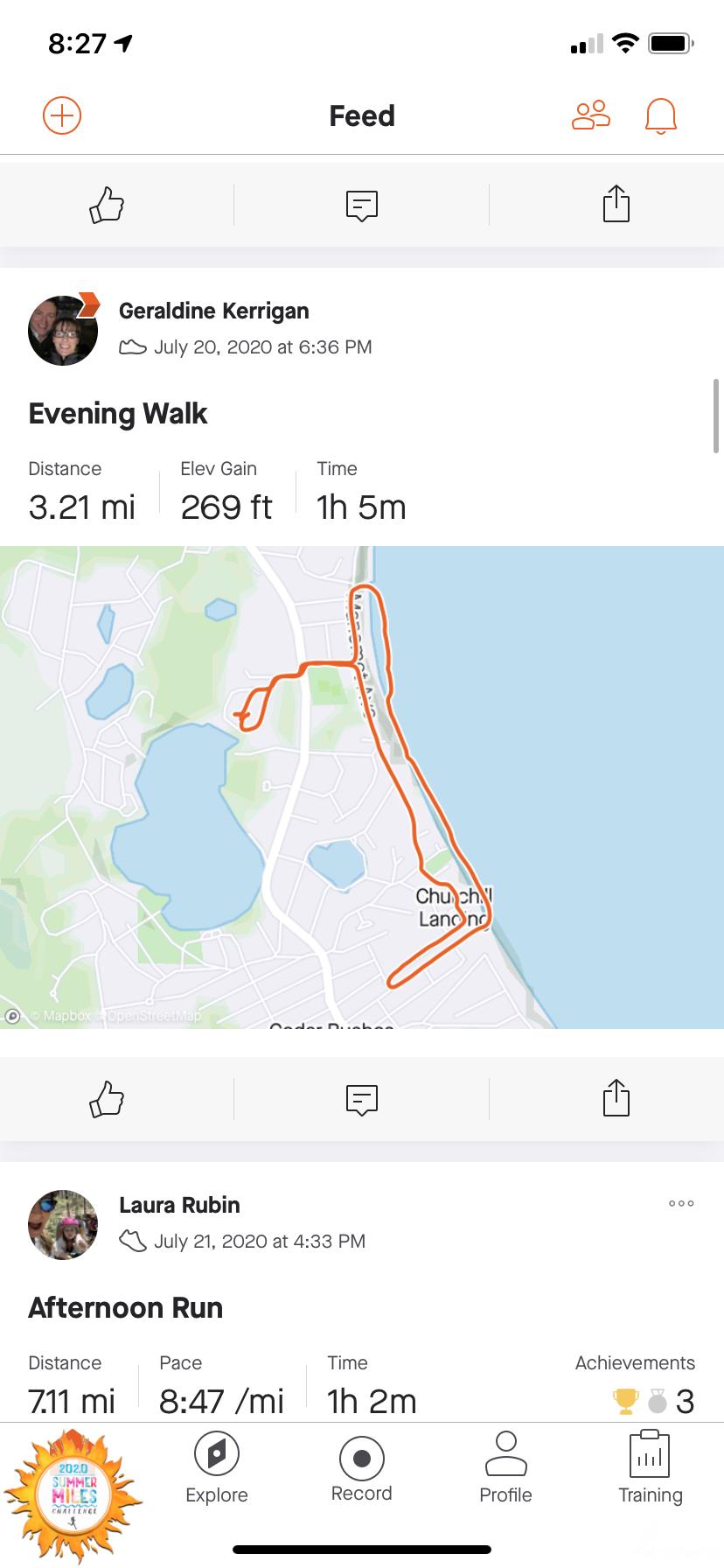724x1568 pixels.
Task: Open the Afternoon Run activity
Action: pyautogui.click(x=126, y=1307)
